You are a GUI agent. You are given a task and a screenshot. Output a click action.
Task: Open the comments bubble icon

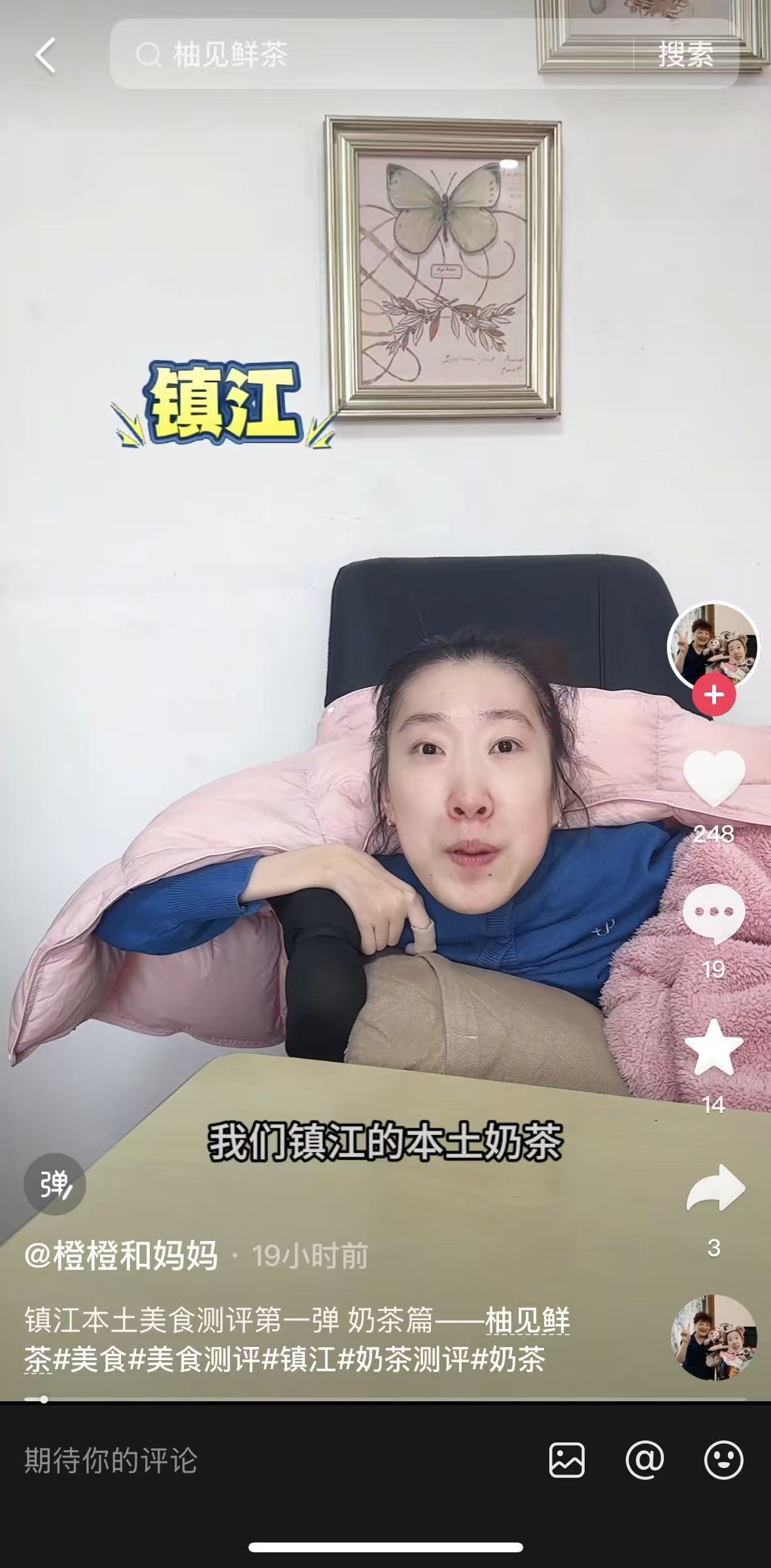click(x=713, y=913)
